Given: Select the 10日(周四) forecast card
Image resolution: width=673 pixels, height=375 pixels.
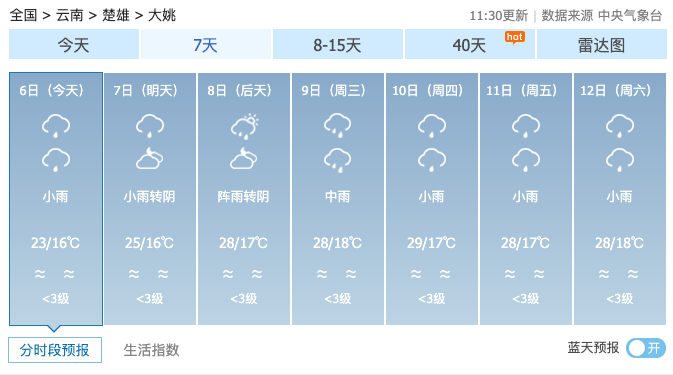Looking at the screenshot, I should click(x=432, y=199).
